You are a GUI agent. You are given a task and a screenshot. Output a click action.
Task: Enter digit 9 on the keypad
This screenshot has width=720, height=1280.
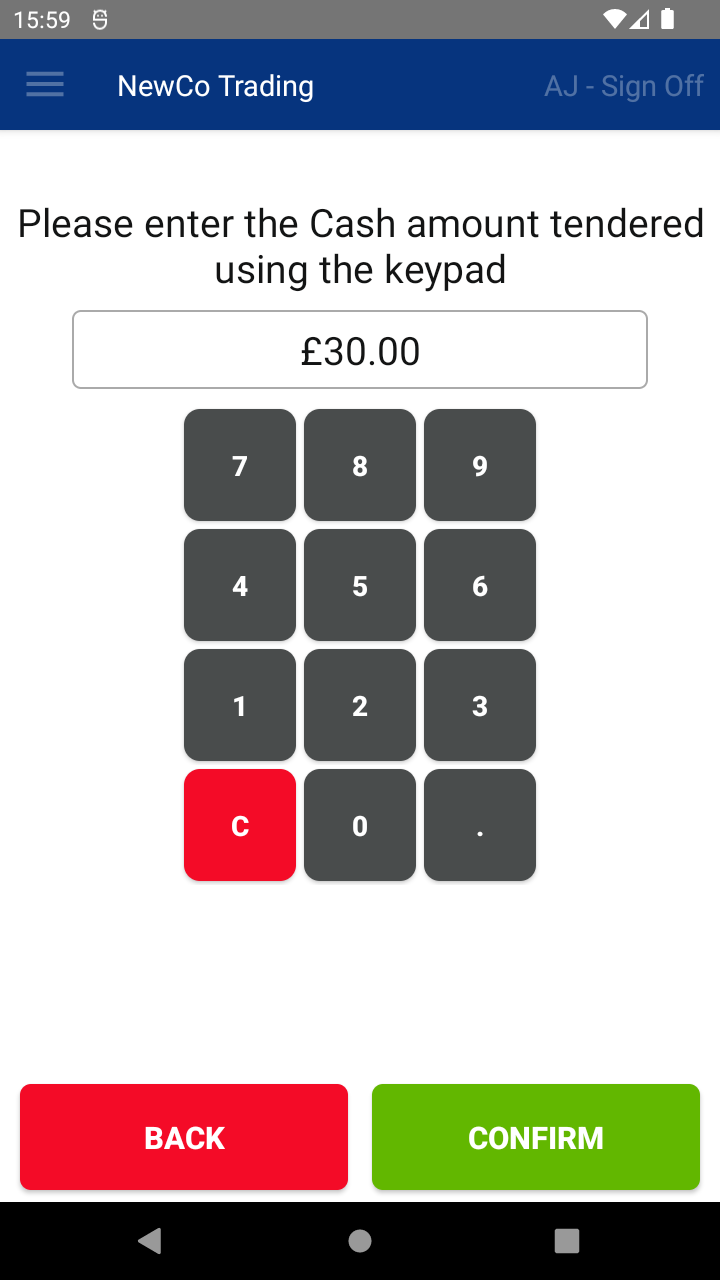click(480, 465)
